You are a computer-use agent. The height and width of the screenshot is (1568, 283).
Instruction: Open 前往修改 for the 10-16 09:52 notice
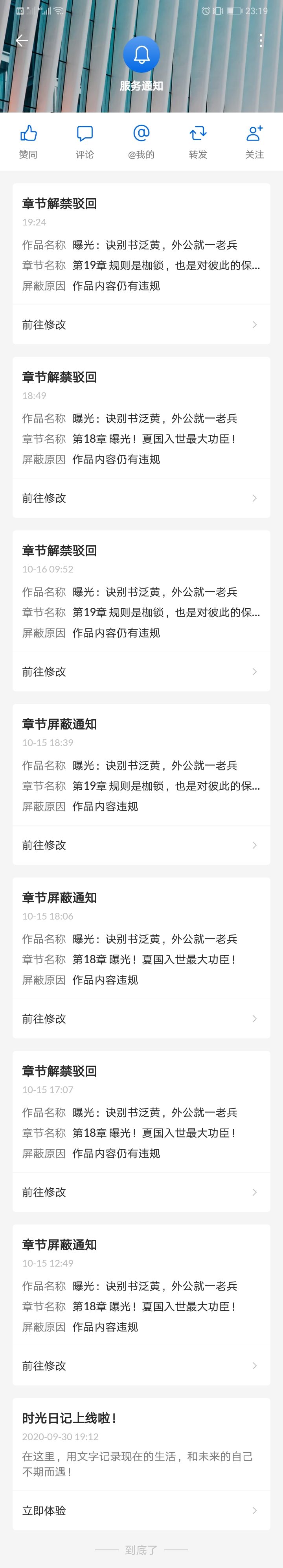141,671
